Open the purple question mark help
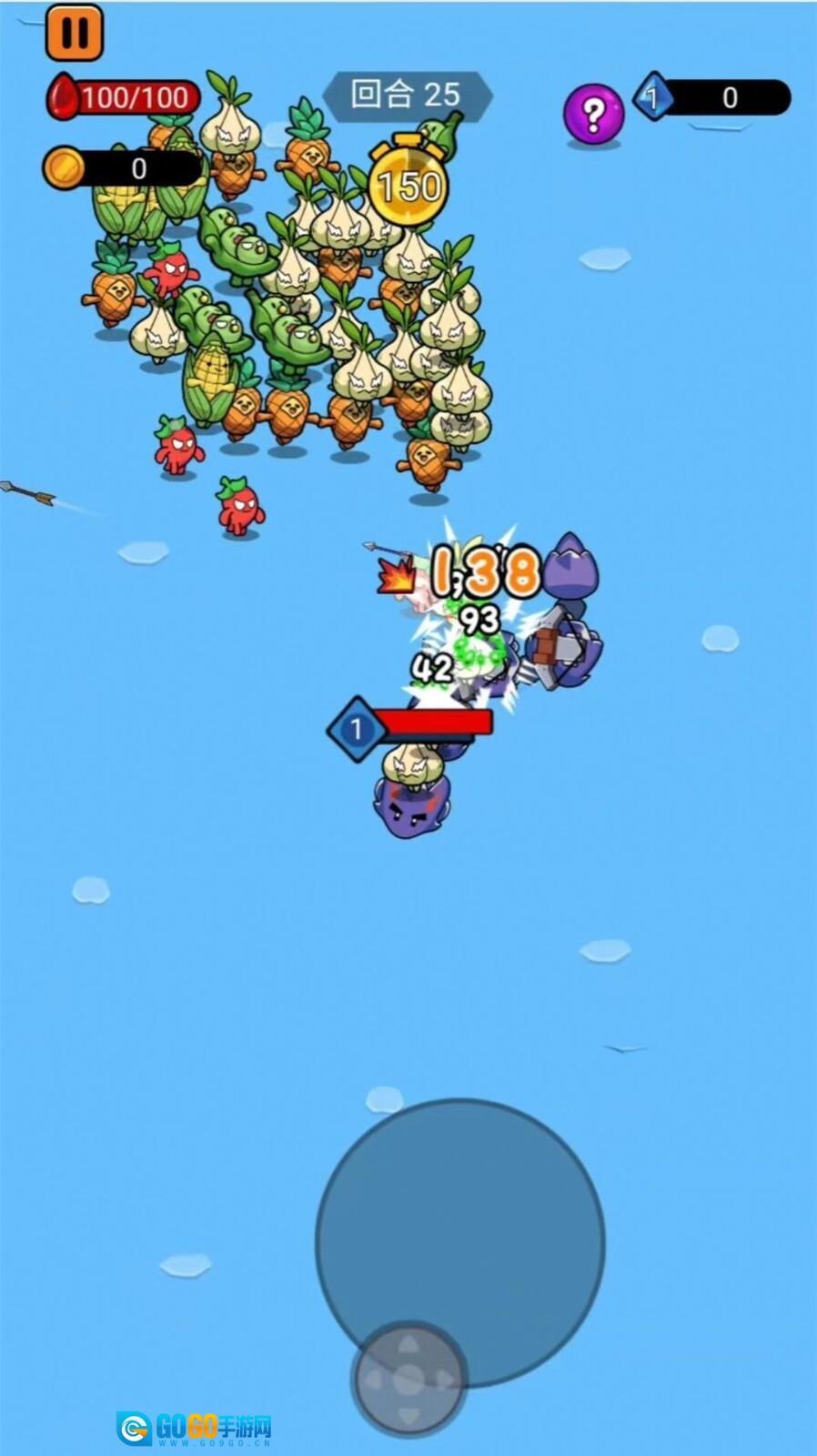This screenshot has height=1456, width=817. (x=593, y=114)
